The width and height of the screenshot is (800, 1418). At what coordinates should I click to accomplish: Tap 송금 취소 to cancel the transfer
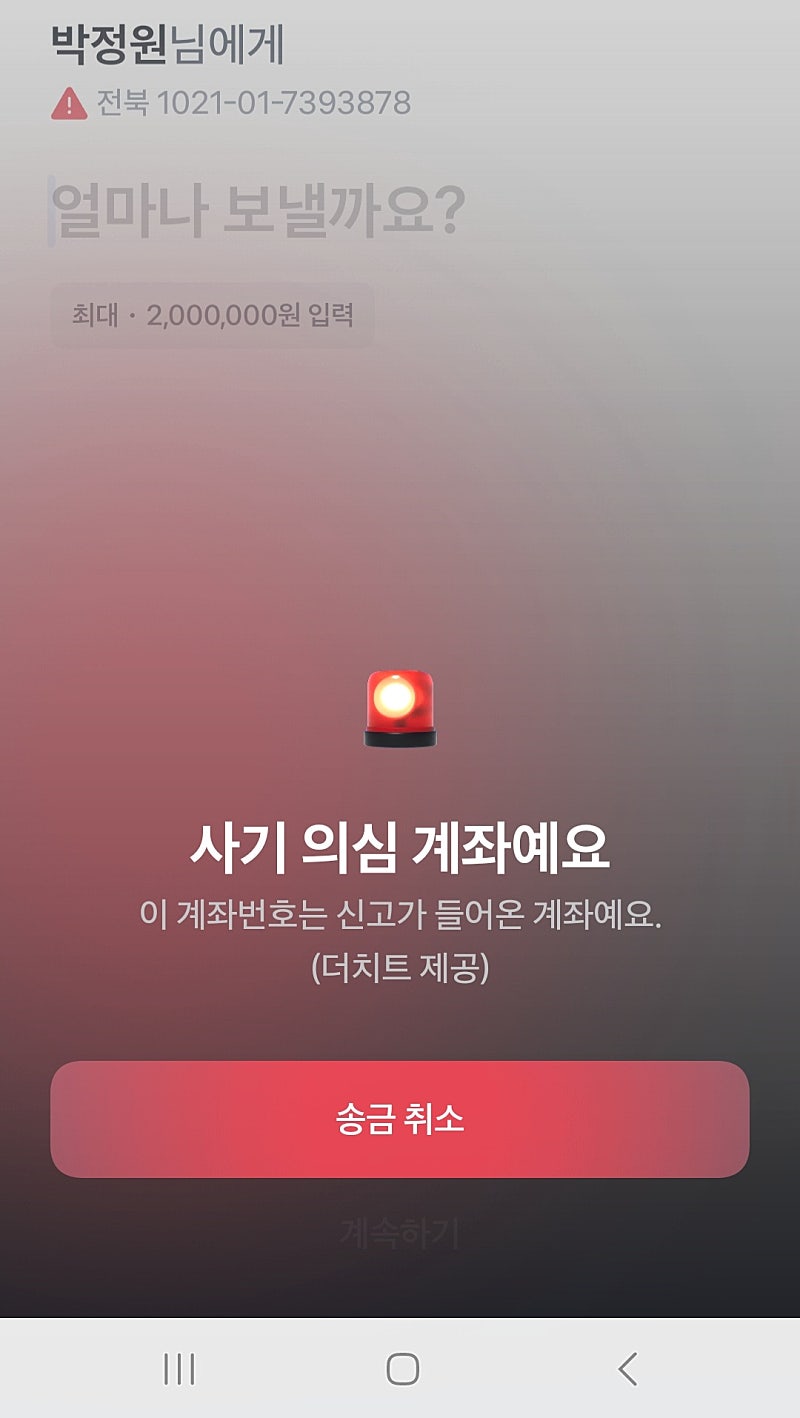click(400, 1119)
